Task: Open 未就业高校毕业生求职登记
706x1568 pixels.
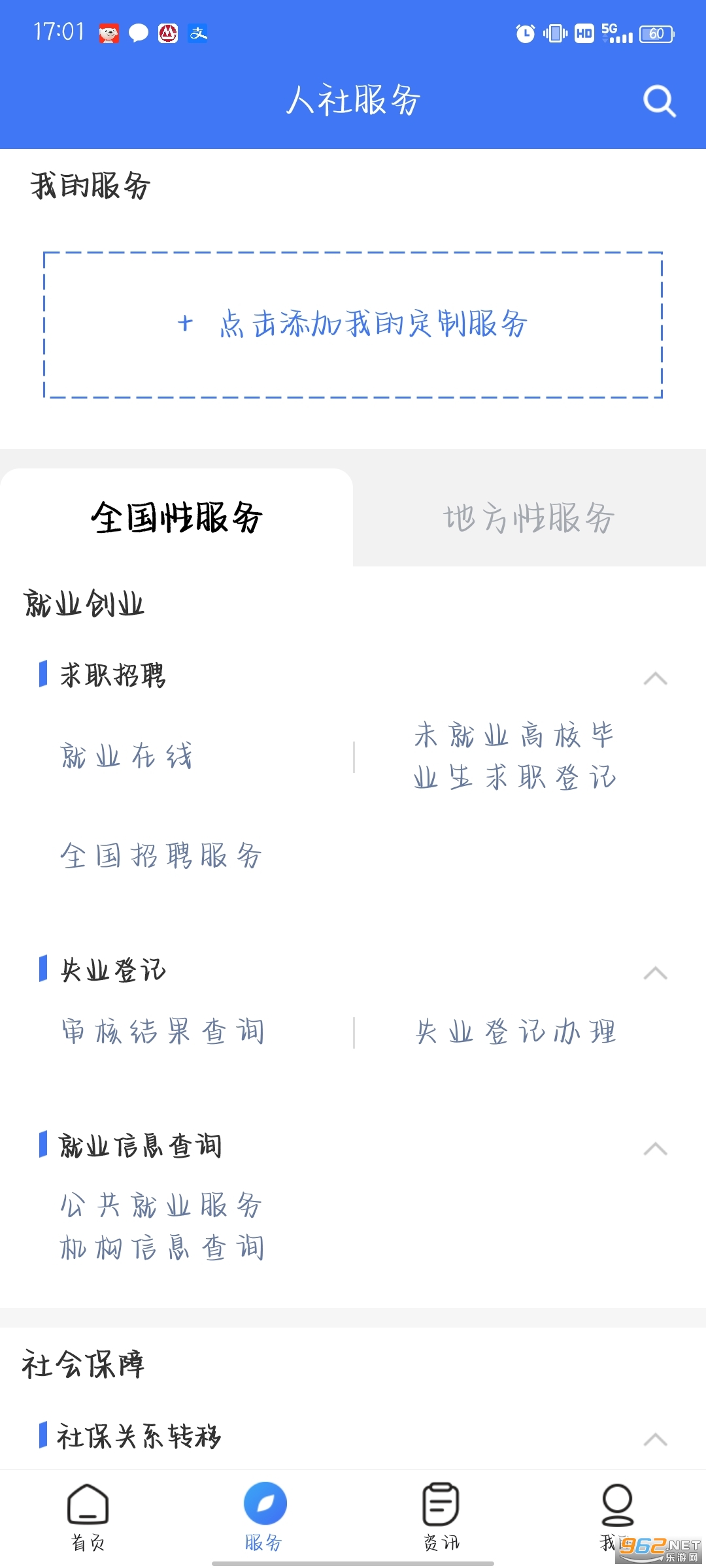Action: (x=514, y=757)
